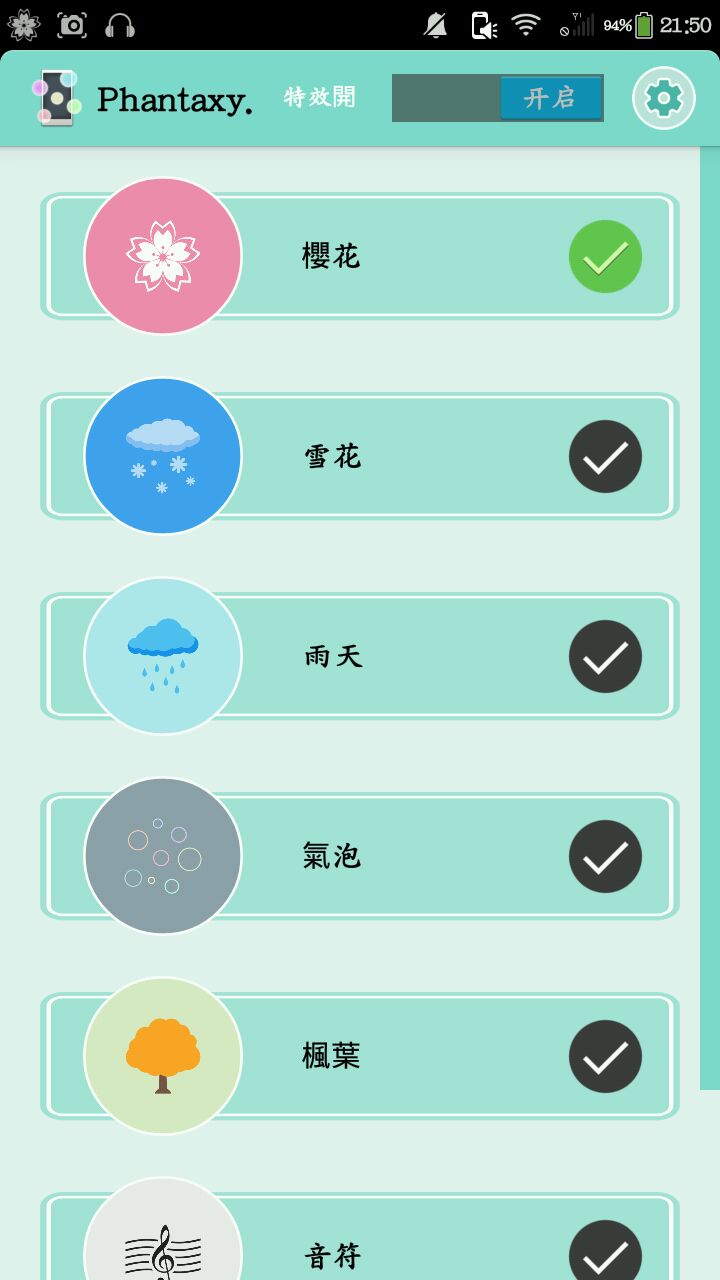Tap the 楓葉 orange tree icon
720x1280 pixels.
pyautogui.click(x=163, y=1056)
